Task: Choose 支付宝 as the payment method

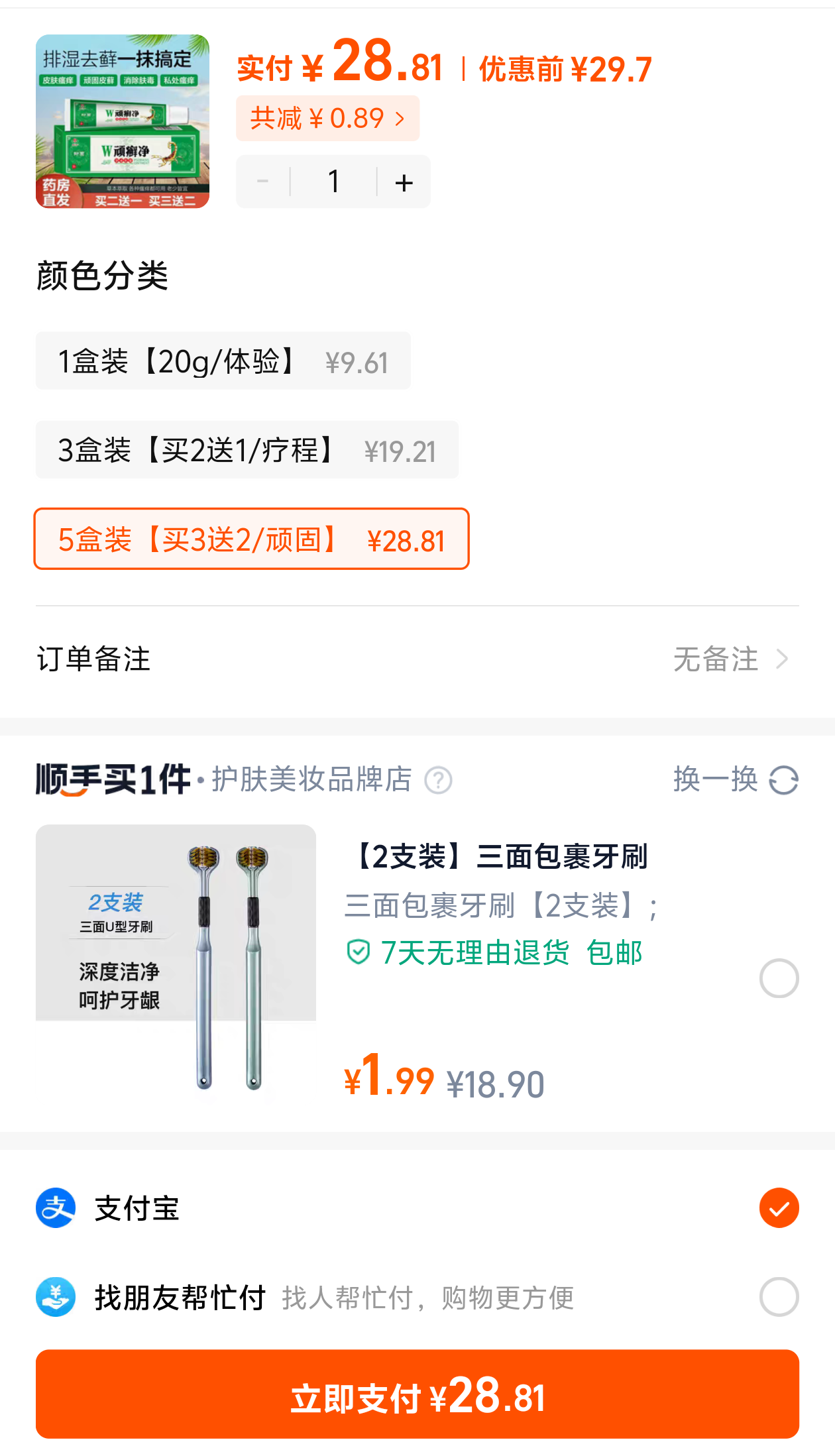Action: [x=779, y=1208]
